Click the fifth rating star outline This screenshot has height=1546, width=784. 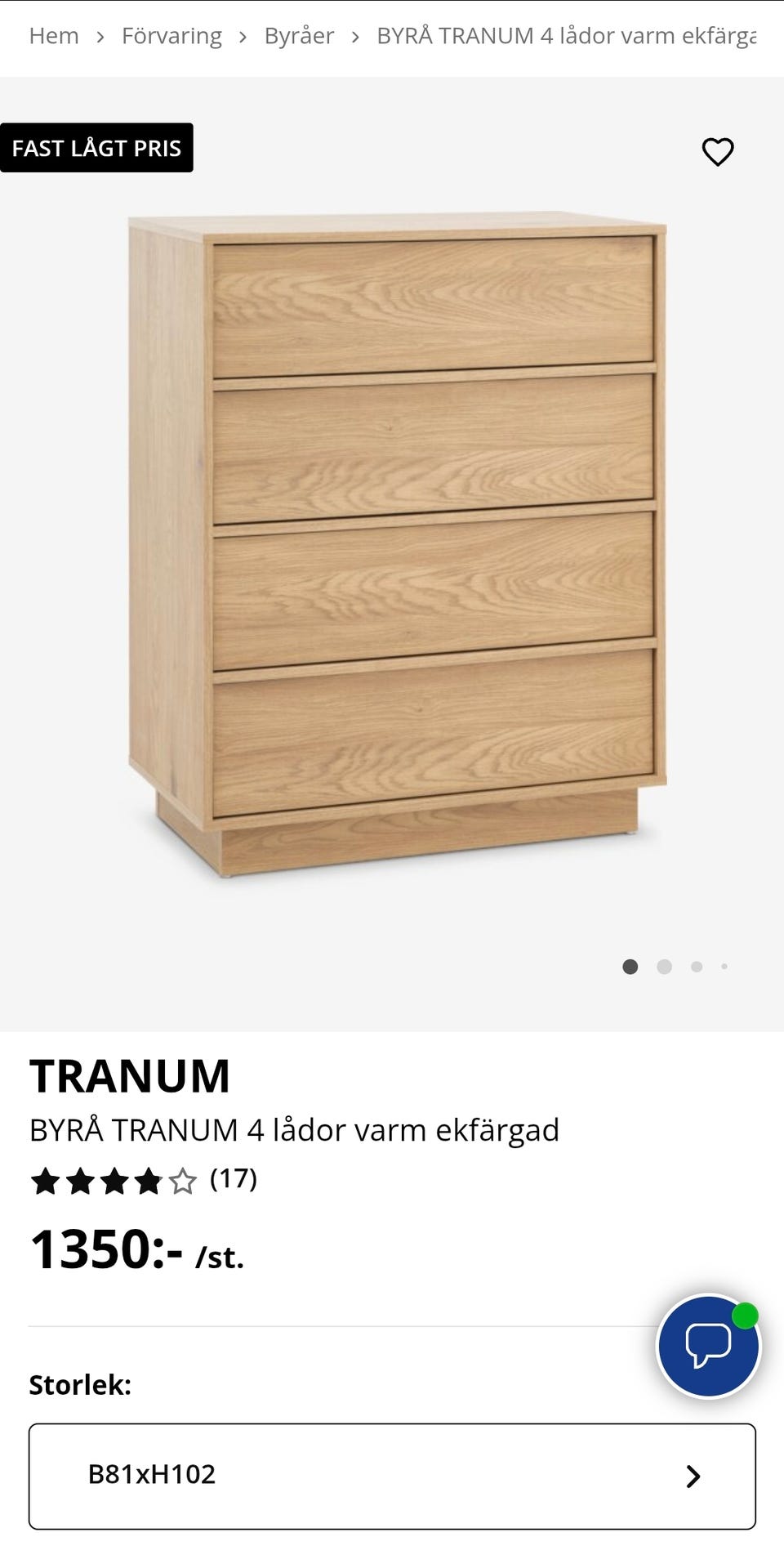[x=181, y=1180]
